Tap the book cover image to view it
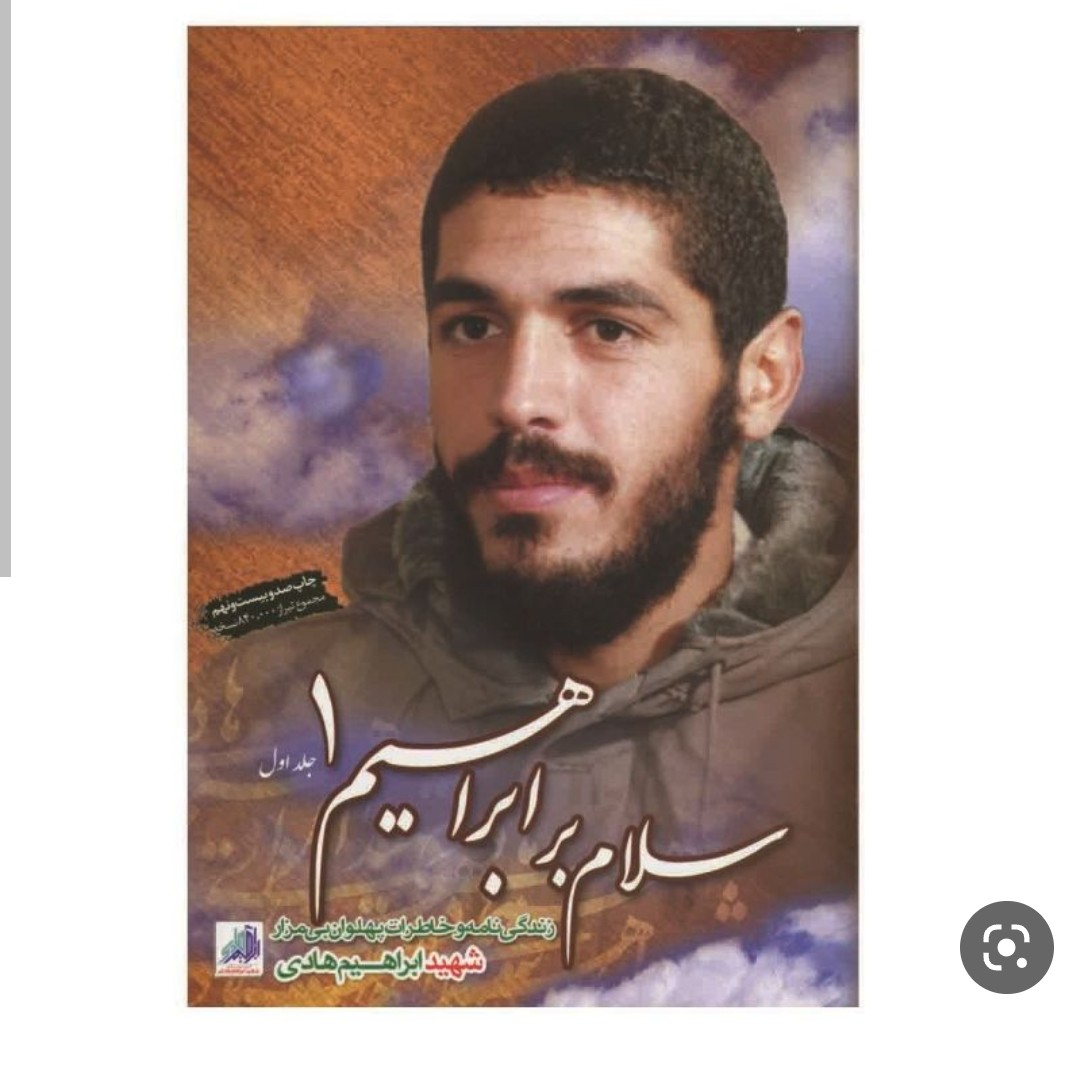This screenshot has height=1080, width=1080. [522, 516]
